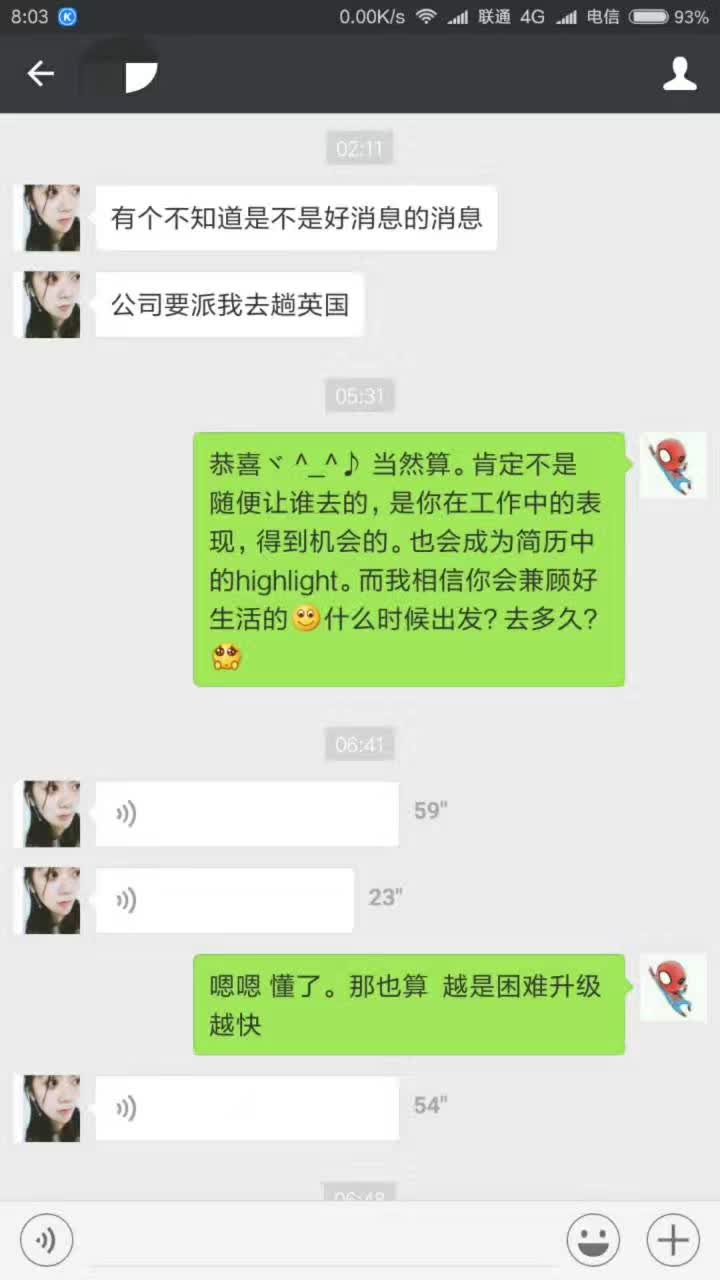Play the 59-second voice message
This screenshot has width=720, height=1280.
(246, 813)
